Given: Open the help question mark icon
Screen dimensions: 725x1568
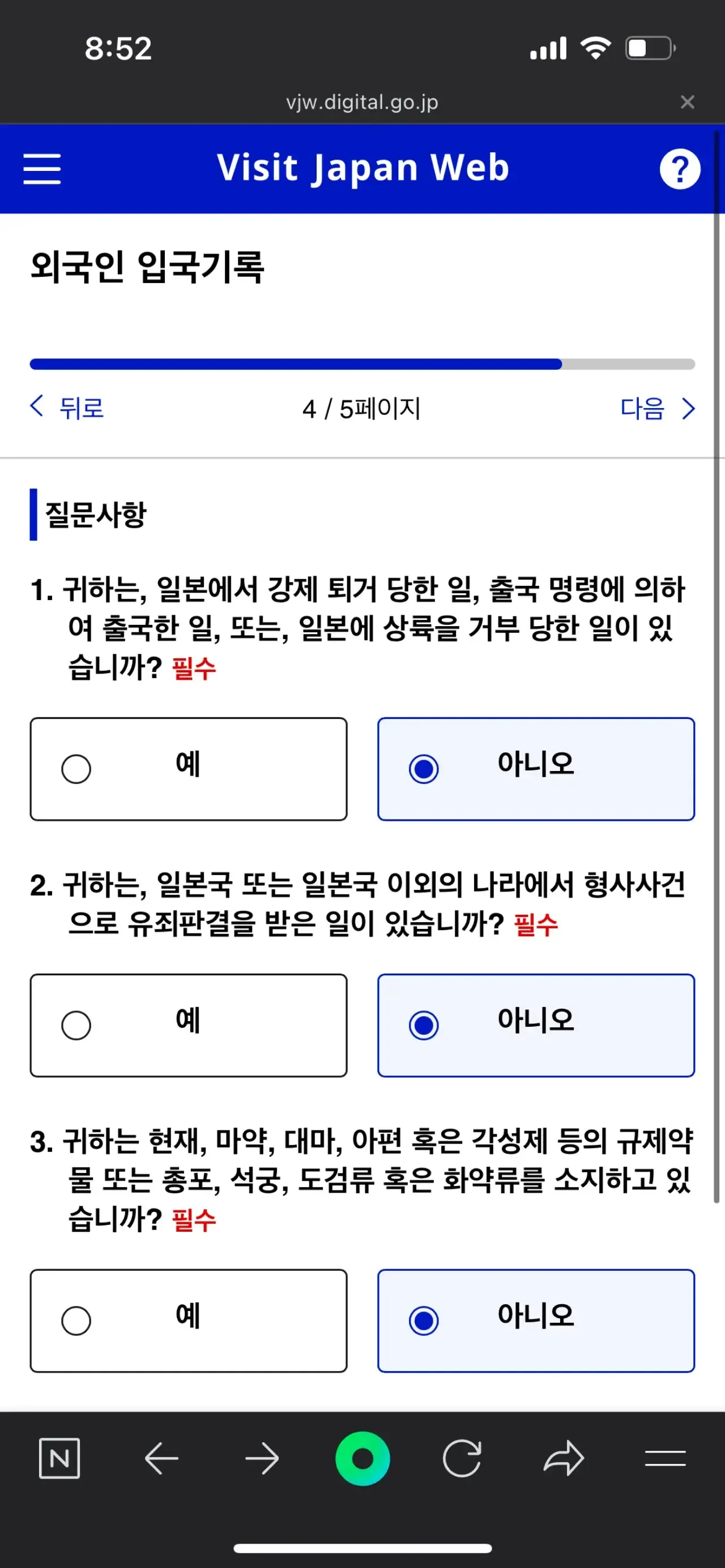Looking at the screenshot, I should click(x=680, y=169).
